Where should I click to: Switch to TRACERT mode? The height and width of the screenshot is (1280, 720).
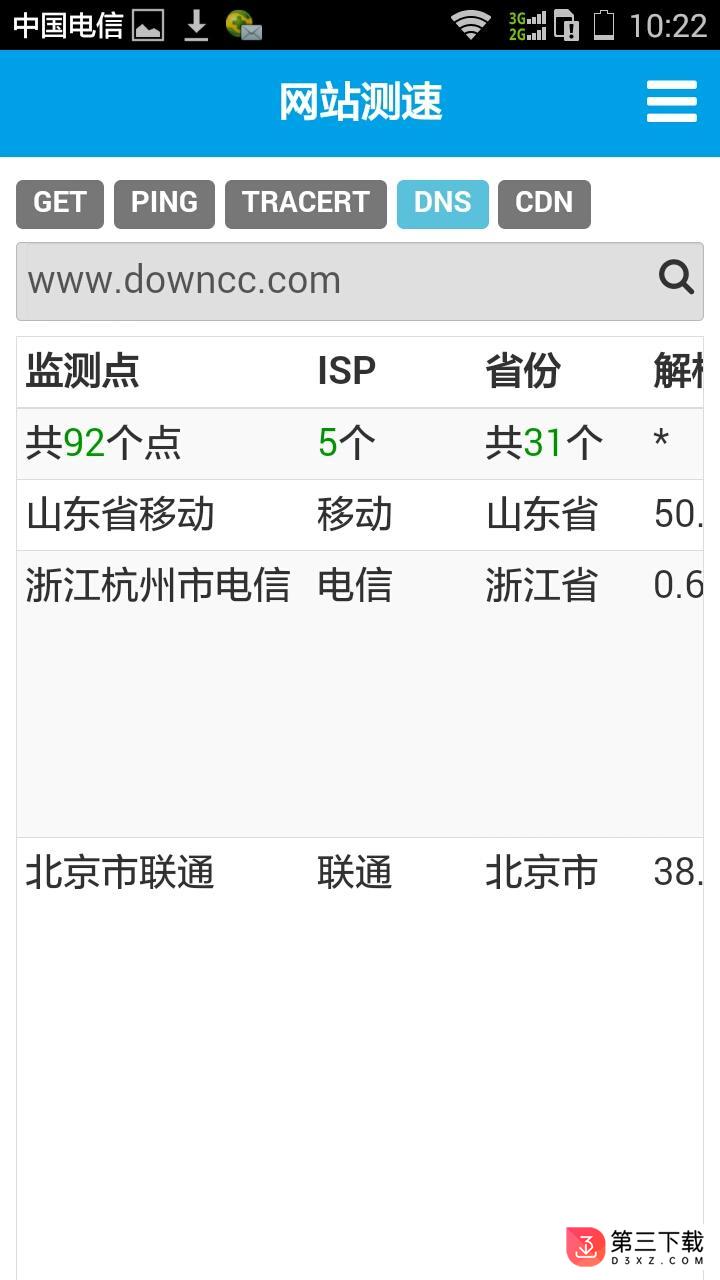click(x=306, y=204)
